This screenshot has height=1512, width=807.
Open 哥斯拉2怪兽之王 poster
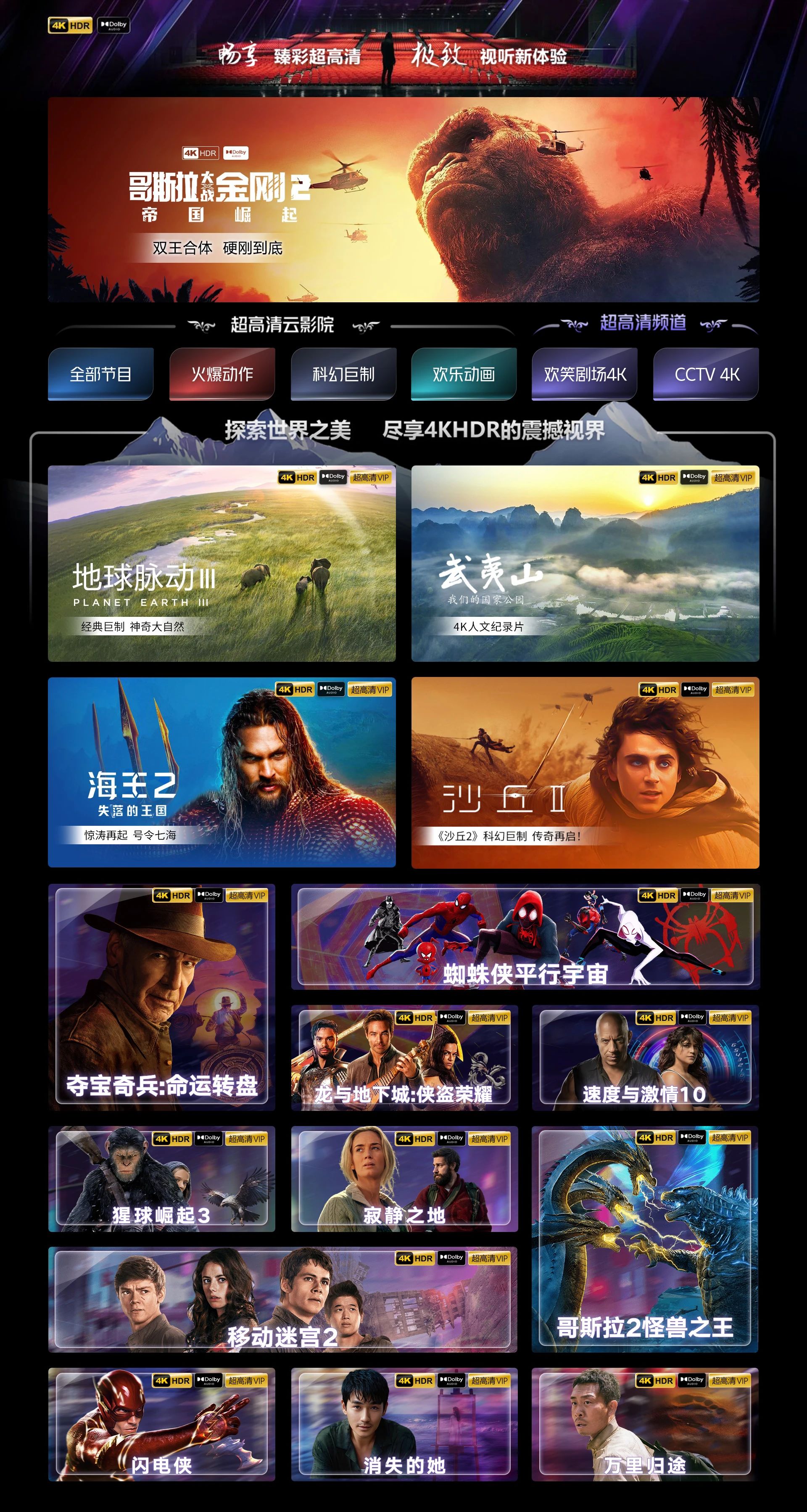pyautogui.click(x=645, y=1238)
